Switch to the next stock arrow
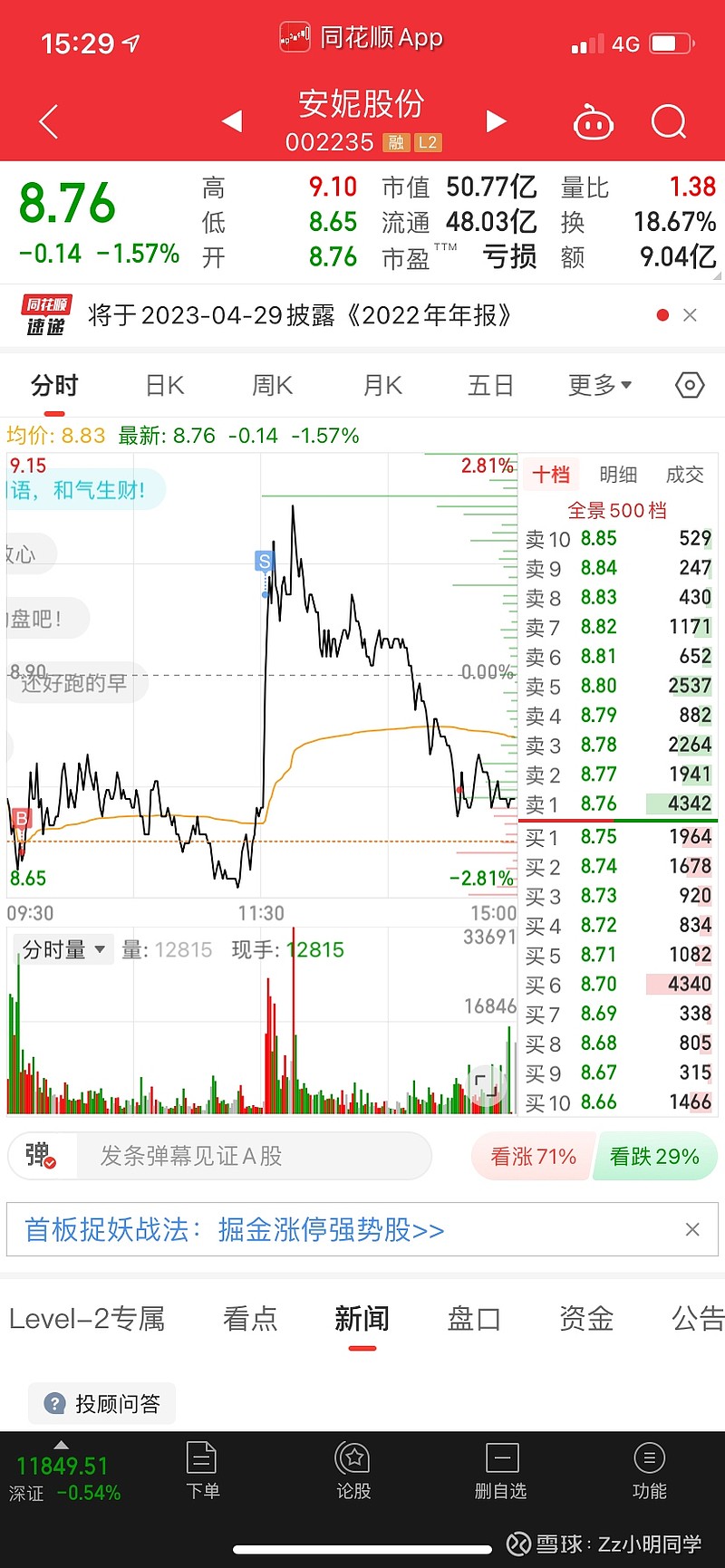The image size is (725, 1568). (496, 121)
